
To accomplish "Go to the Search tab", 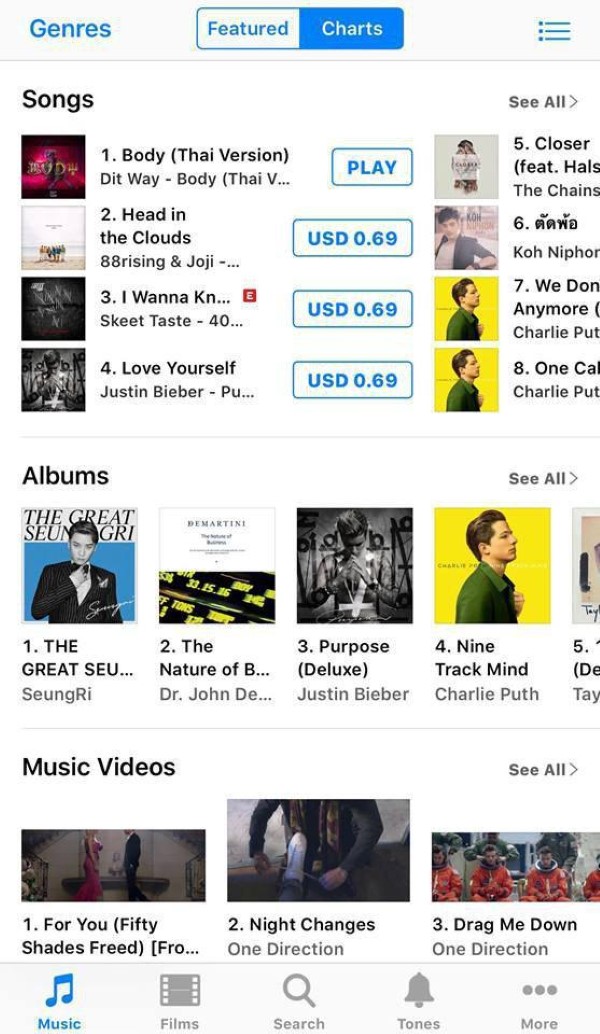I will tap(299, 1001).
